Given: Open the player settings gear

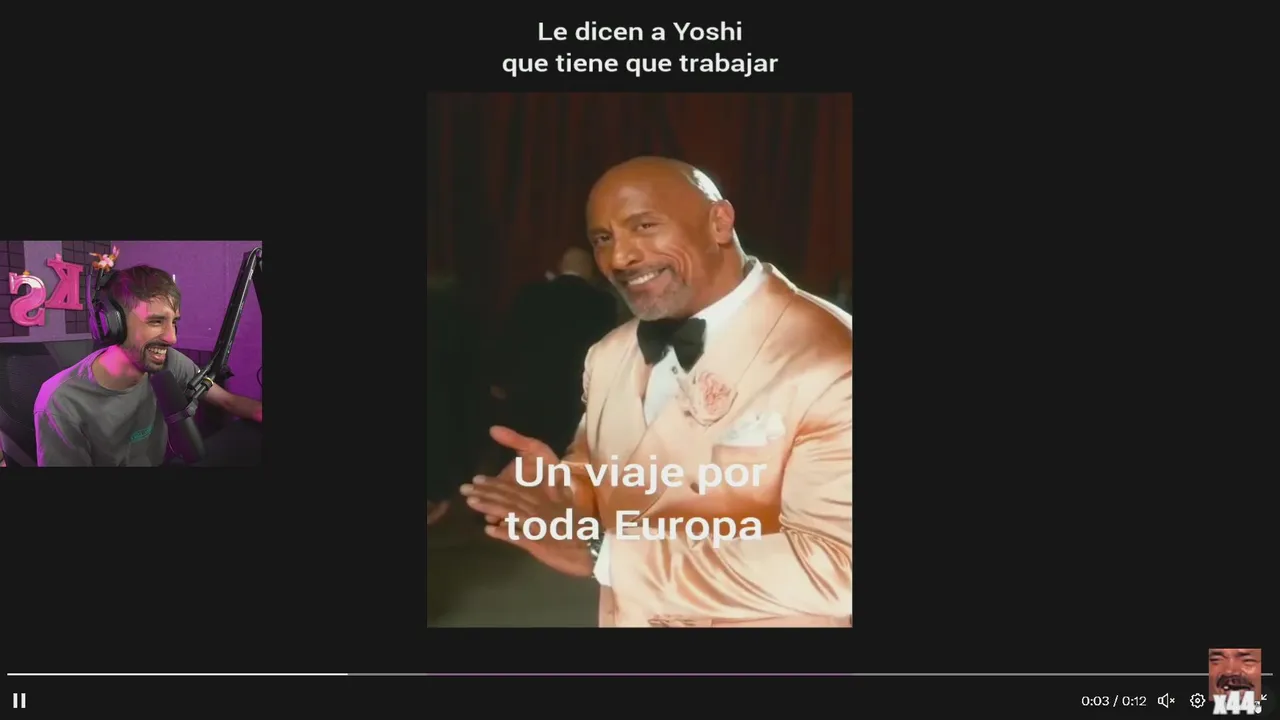Looking at the screenshot, I should pos(1197,701).
